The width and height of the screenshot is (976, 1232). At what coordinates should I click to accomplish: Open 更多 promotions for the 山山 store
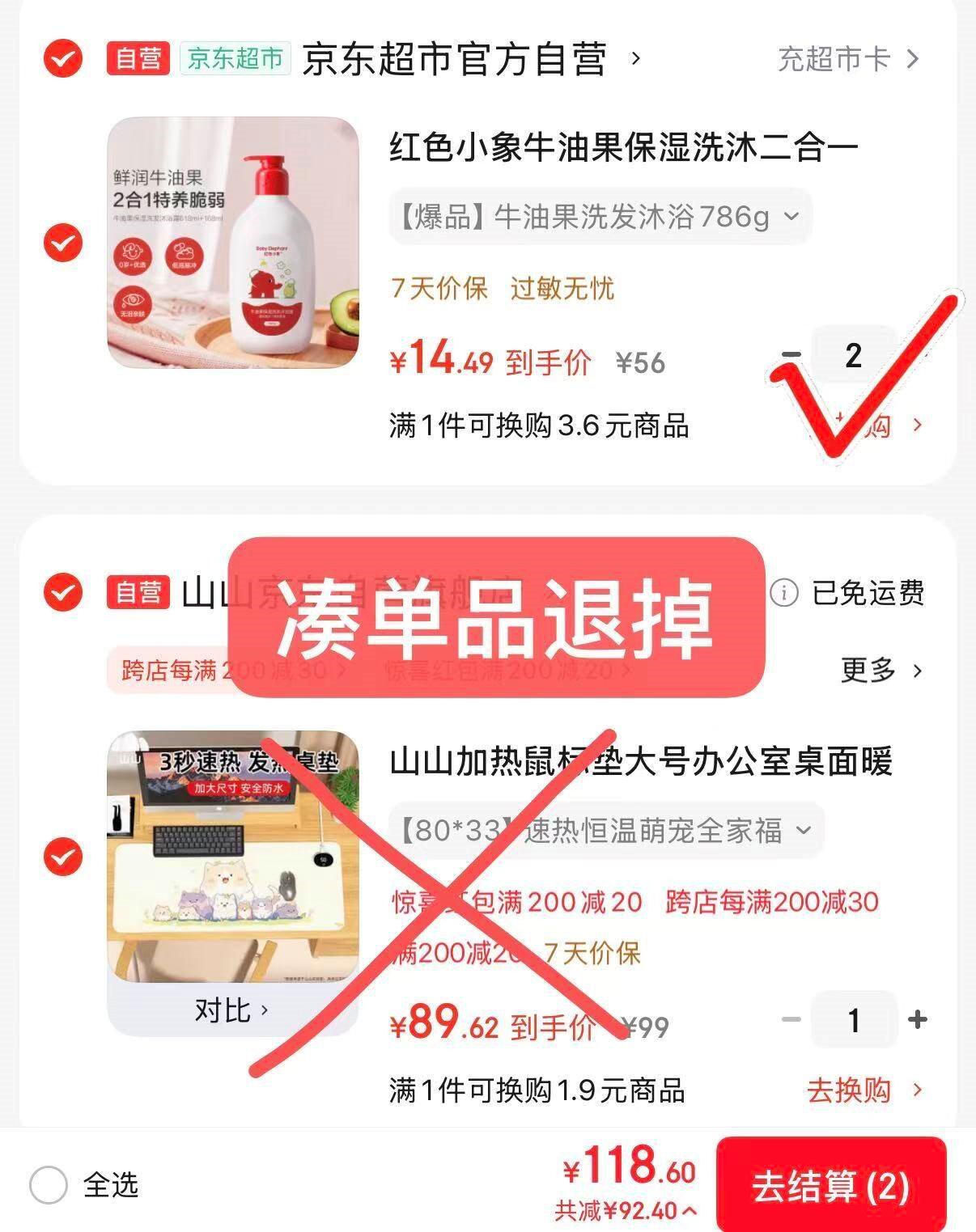881,671
